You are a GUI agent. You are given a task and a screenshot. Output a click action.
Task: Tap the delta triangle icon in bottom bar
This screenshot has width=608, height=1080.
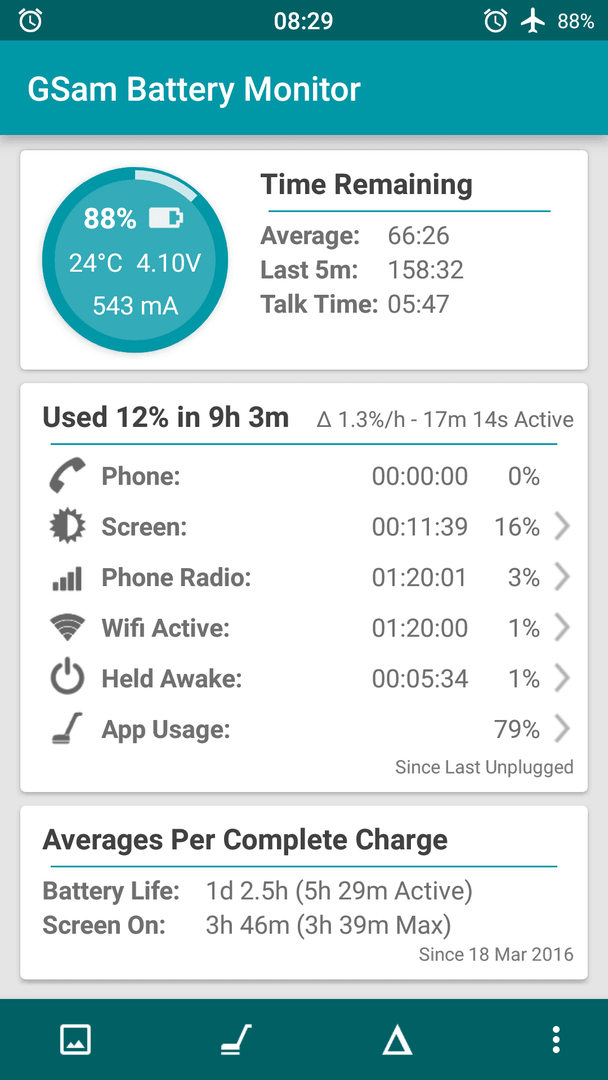click(397, 1039)
